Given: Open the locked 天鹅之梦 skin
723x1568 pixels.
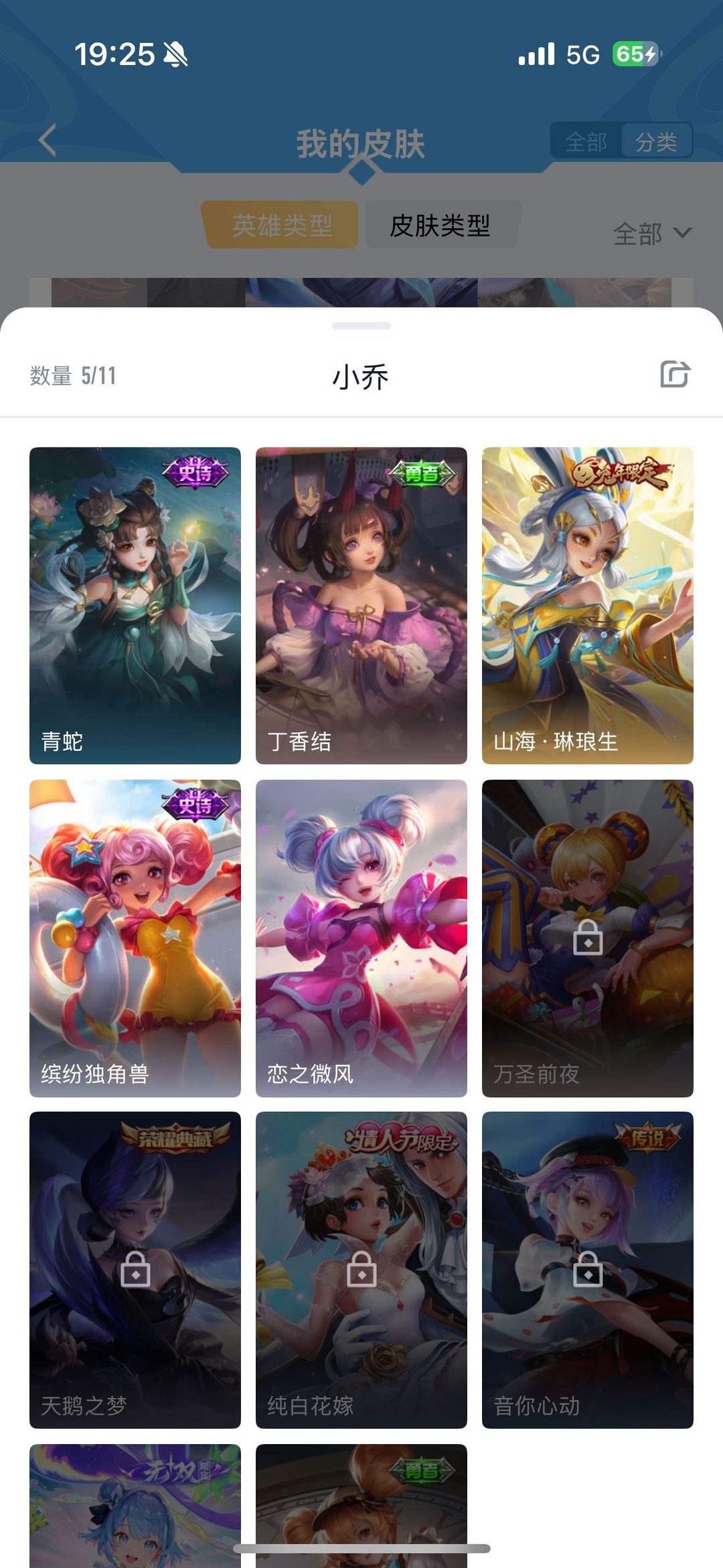Looking at the screenshot, I should (x=135, y=1270).
